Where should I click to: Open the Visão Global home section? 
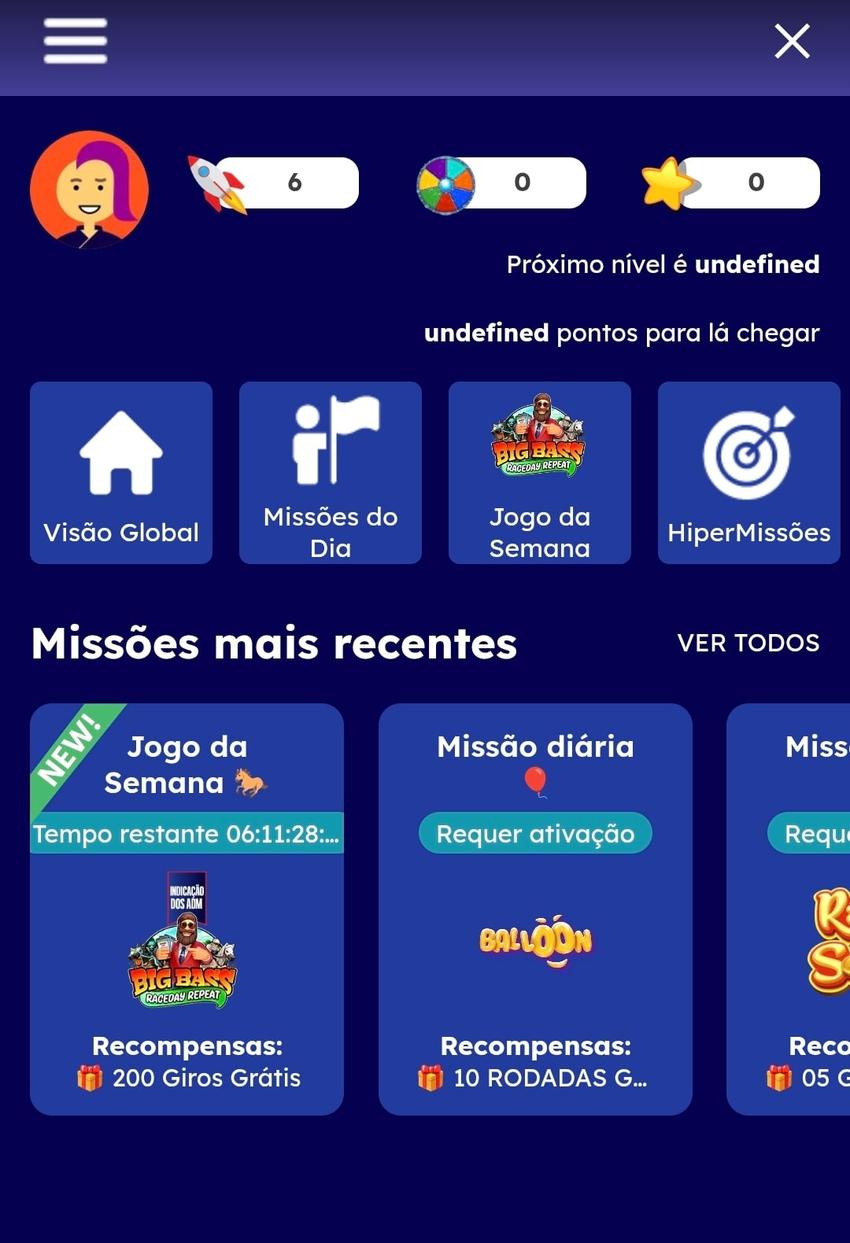point(121,472)
